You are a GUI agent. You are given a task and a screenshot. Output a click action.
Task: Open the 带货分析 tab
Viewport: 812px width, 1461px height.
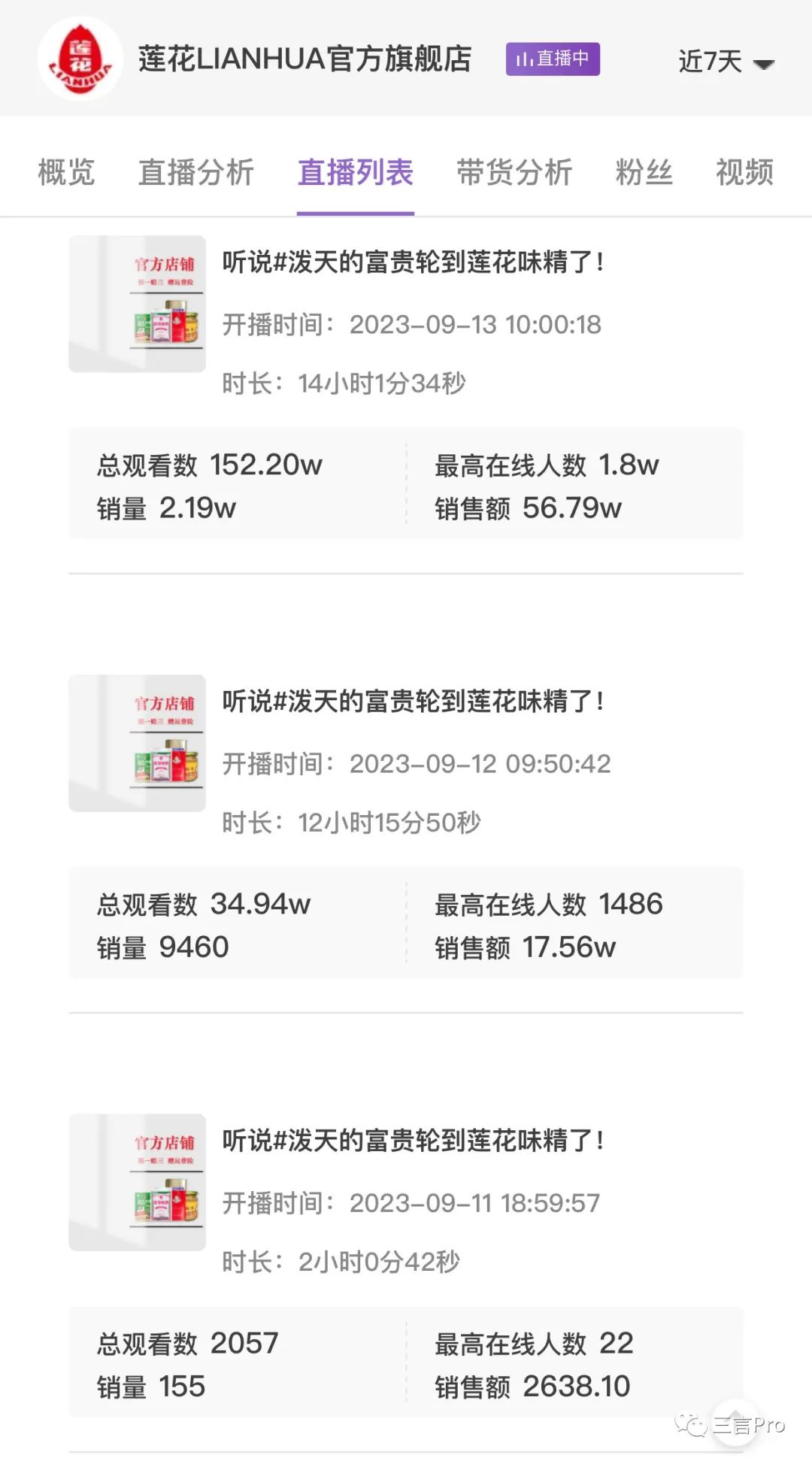point(514,173)
